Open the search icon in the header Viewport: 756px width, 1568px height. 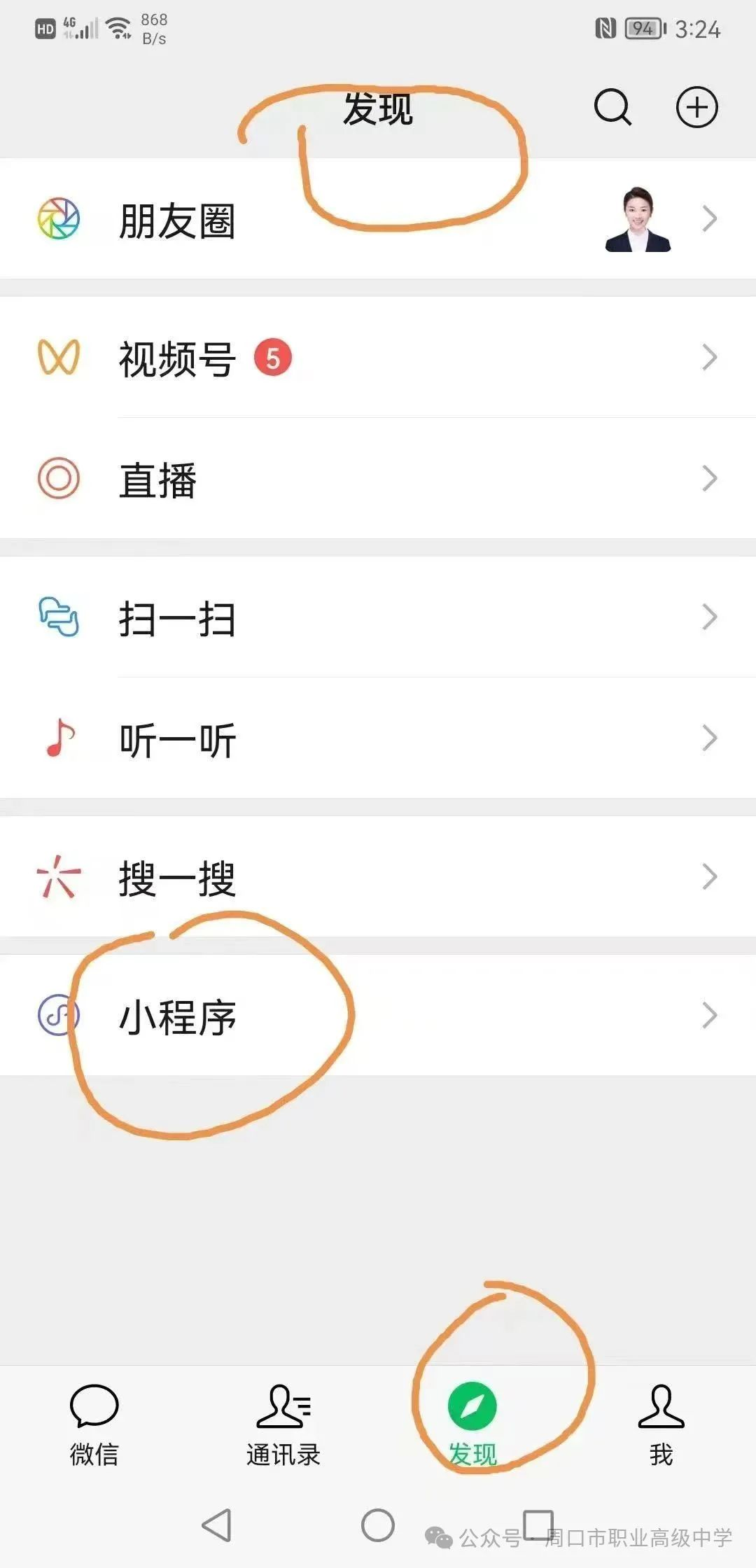click(612, 107)
